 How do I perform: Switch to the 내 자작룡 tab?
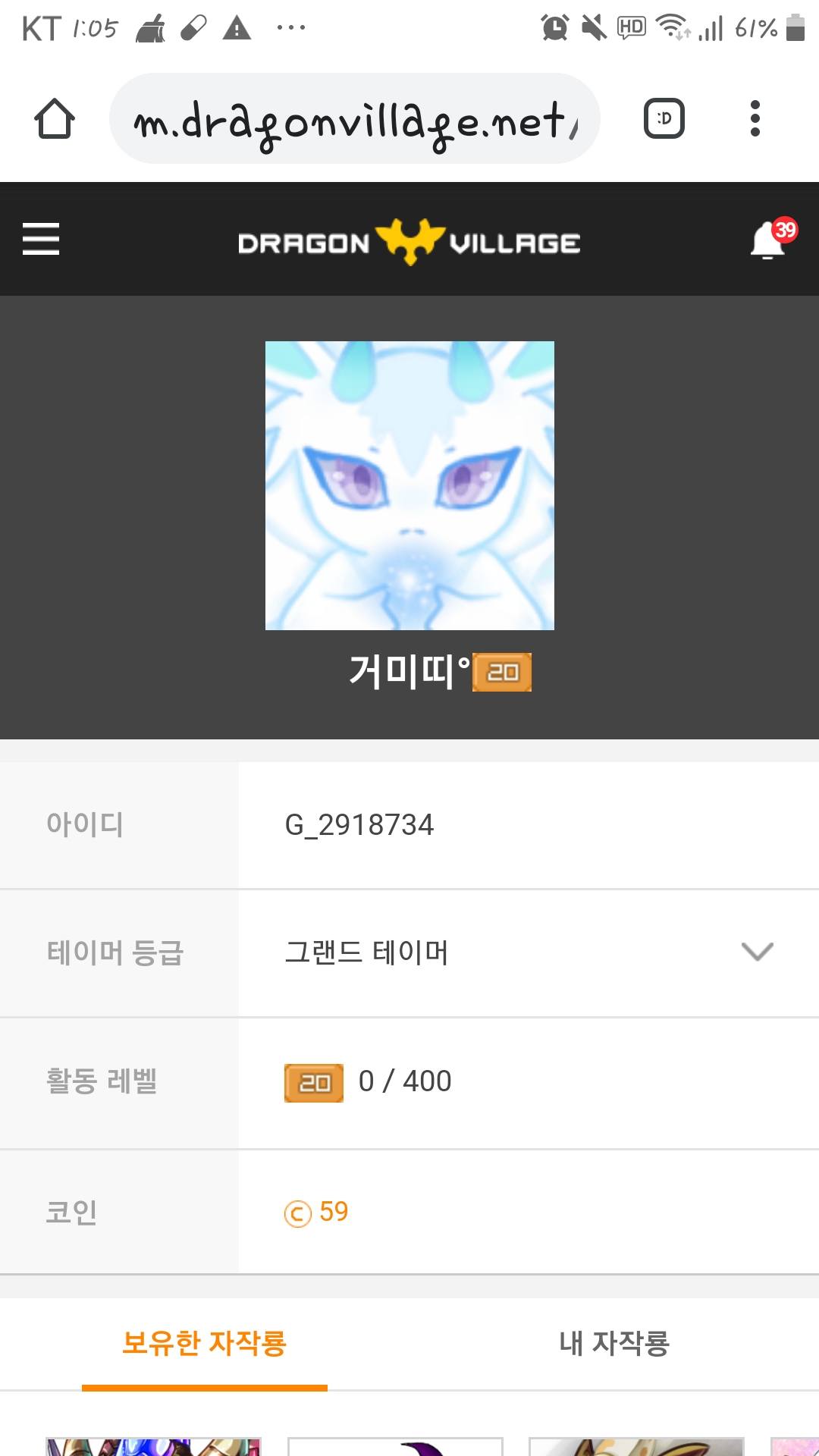point(614,1343)
